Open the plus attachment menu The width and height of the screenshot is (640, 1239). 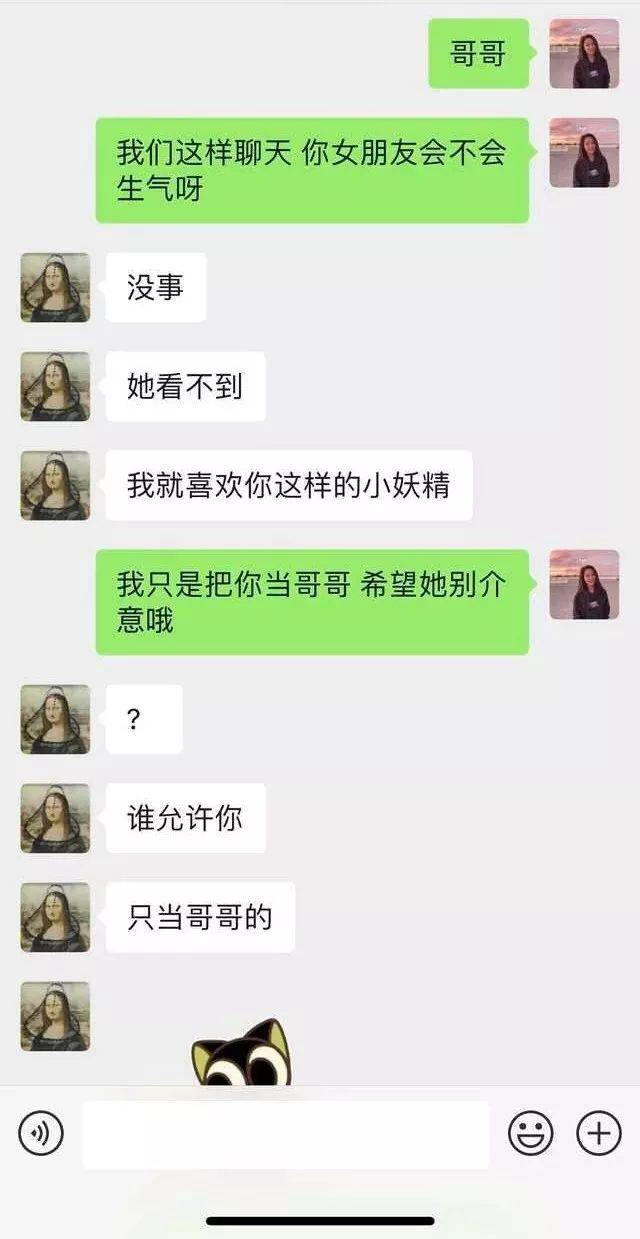click(x=598, y=1133)
